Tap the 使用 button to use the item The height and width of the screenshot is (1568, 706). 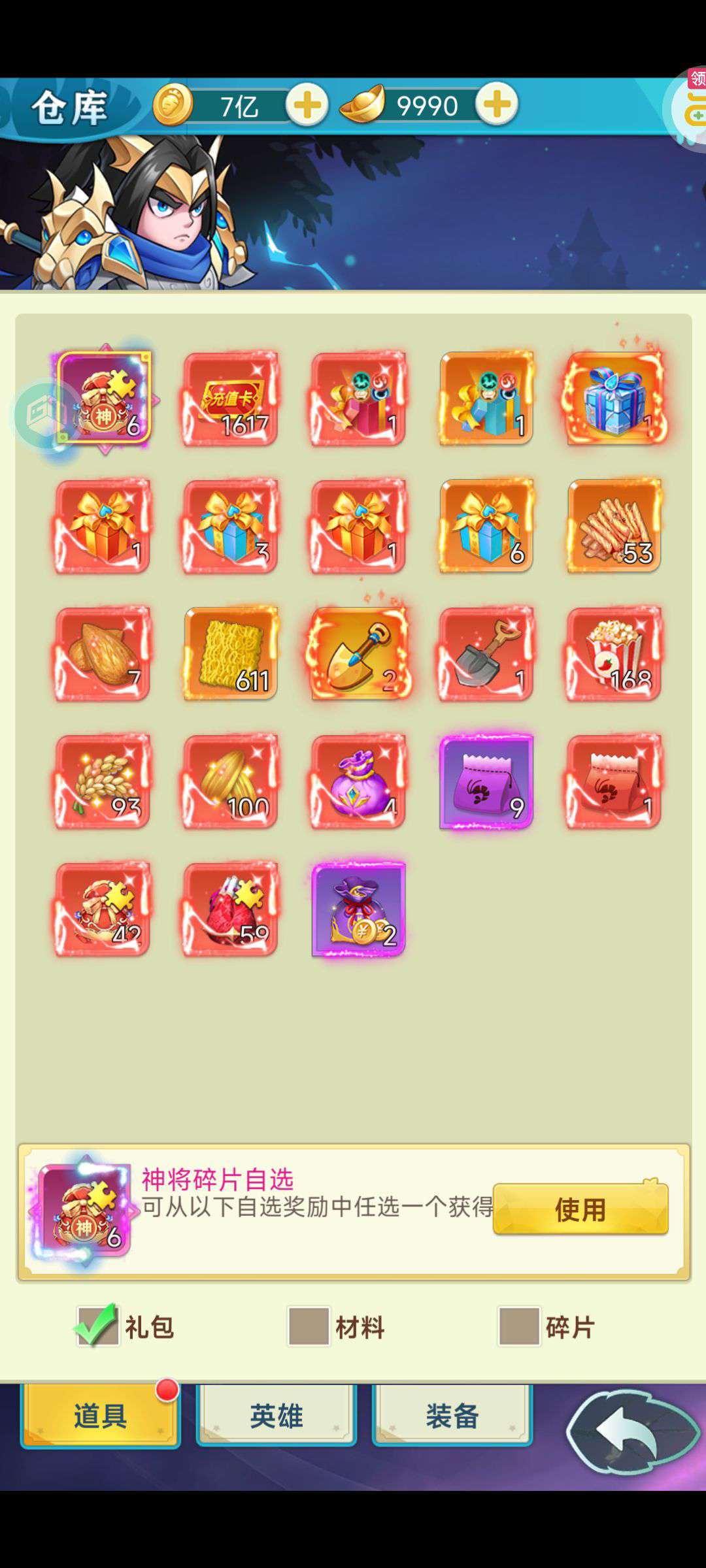(x=580, y=1209)
